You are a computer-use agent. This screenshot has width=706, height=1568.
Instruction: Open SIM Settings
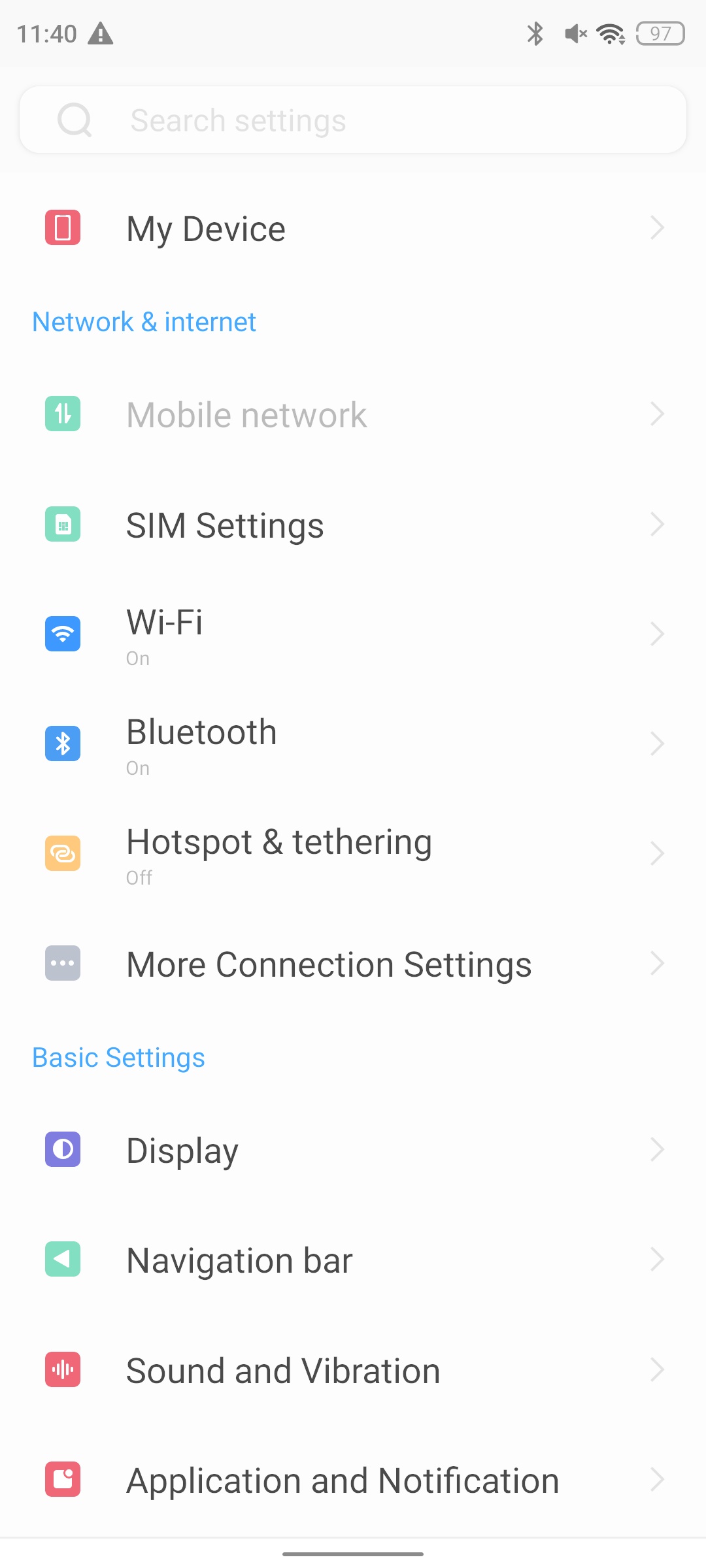pos(353,525)
